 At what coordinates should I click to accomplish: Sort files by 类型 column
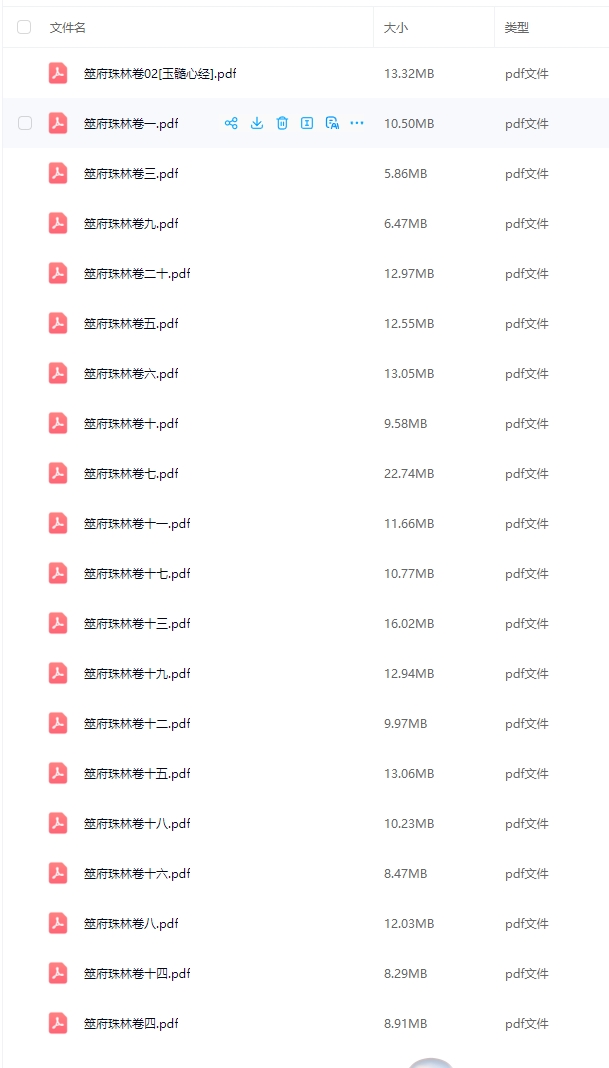click(x=516, y=28)
